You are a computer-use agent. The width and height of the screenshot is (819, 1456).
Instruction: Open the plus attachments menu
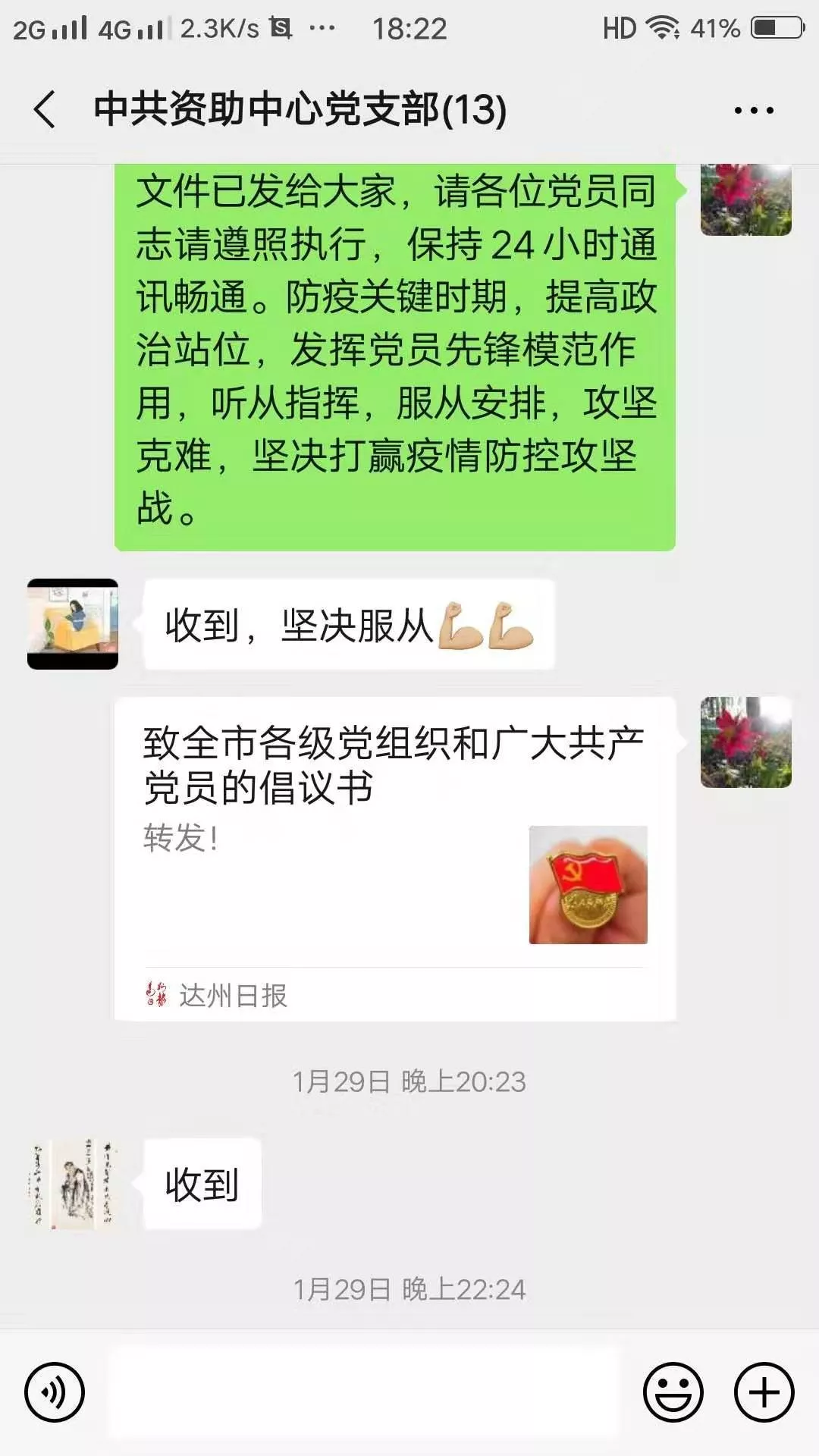click(764, 1392)
